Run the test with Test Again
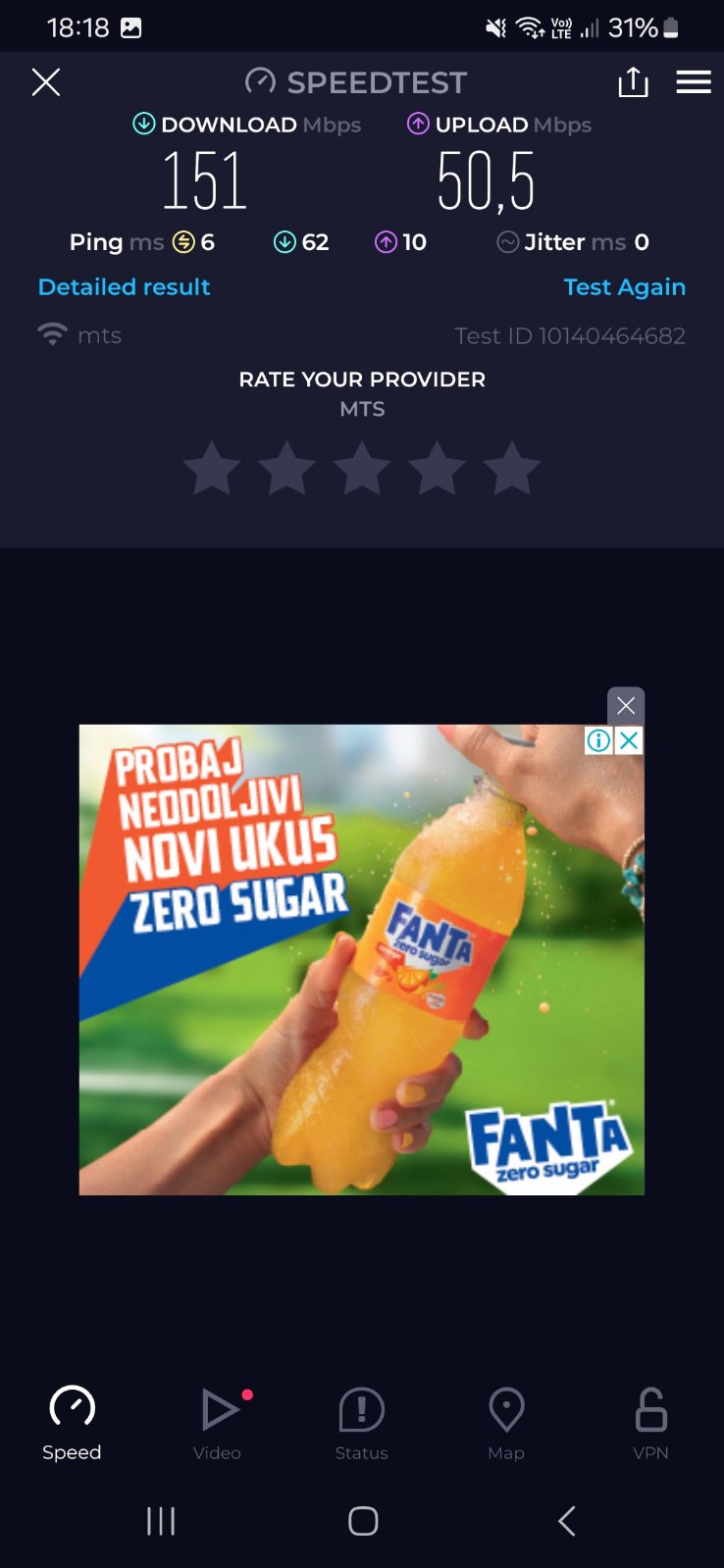Screen dimensions: 724x1568 [x=624, y=287]
